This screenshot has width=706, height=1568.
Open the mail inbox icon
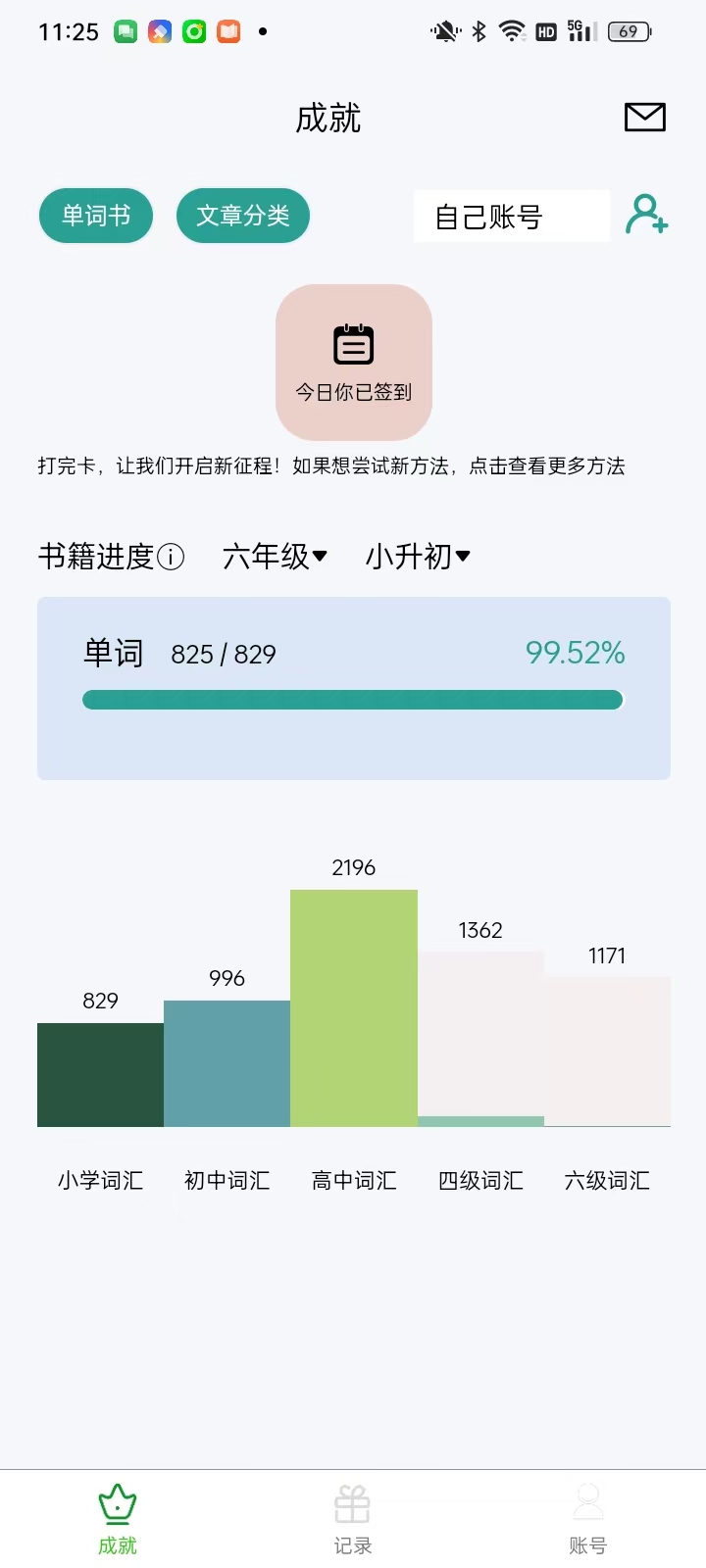(645, 118)
